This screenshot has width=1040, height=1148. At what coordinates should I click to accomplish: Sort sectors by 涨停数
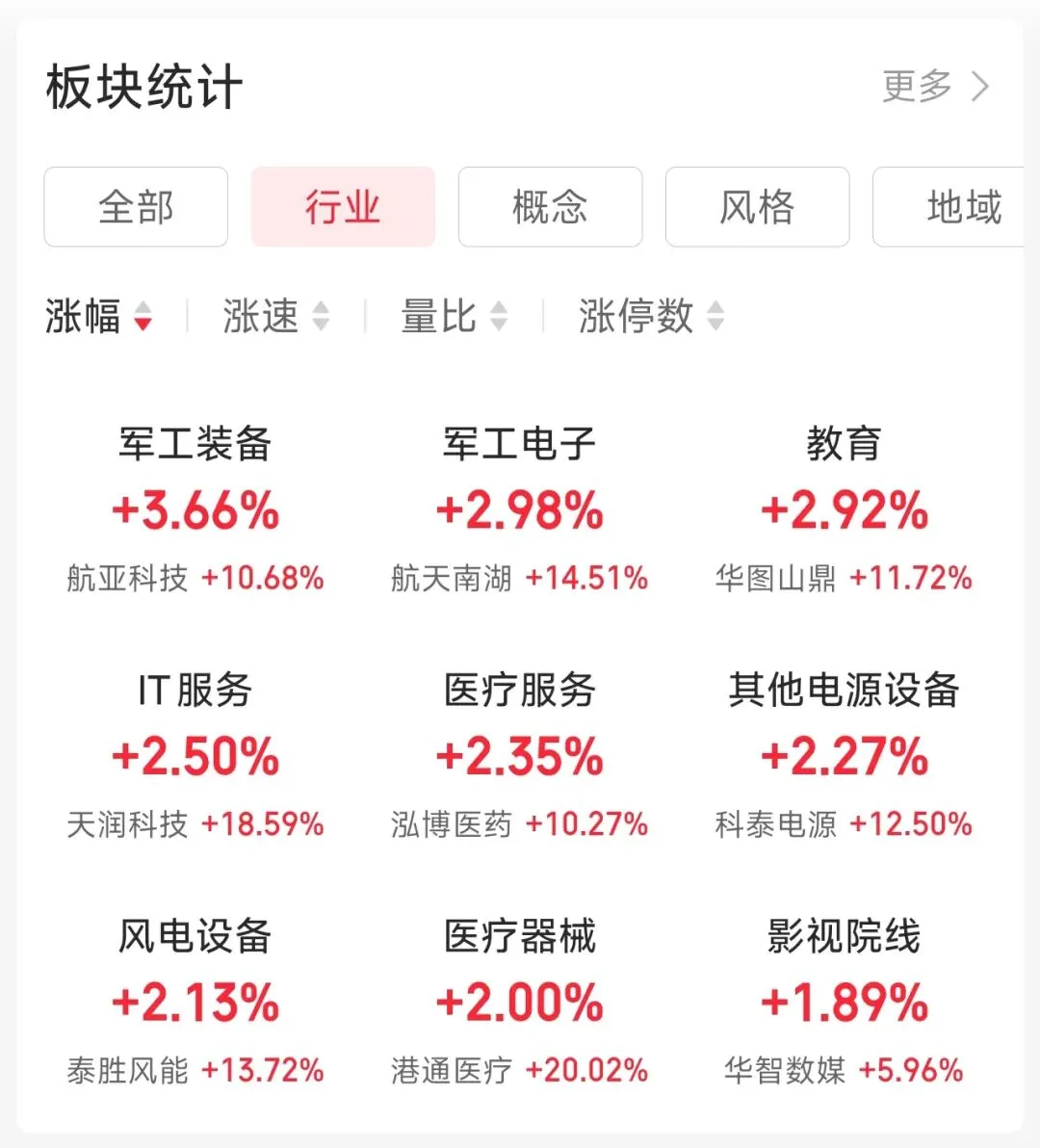click(652, 316)
